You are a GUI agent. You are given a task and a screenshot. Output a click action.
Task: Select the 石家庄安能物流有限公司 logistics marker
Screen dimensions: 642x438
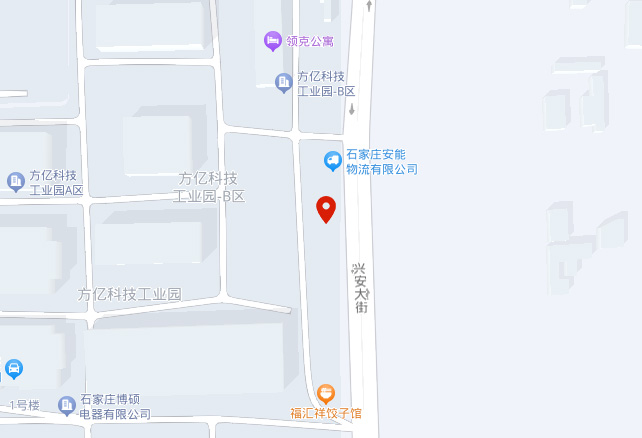point(332,160)
